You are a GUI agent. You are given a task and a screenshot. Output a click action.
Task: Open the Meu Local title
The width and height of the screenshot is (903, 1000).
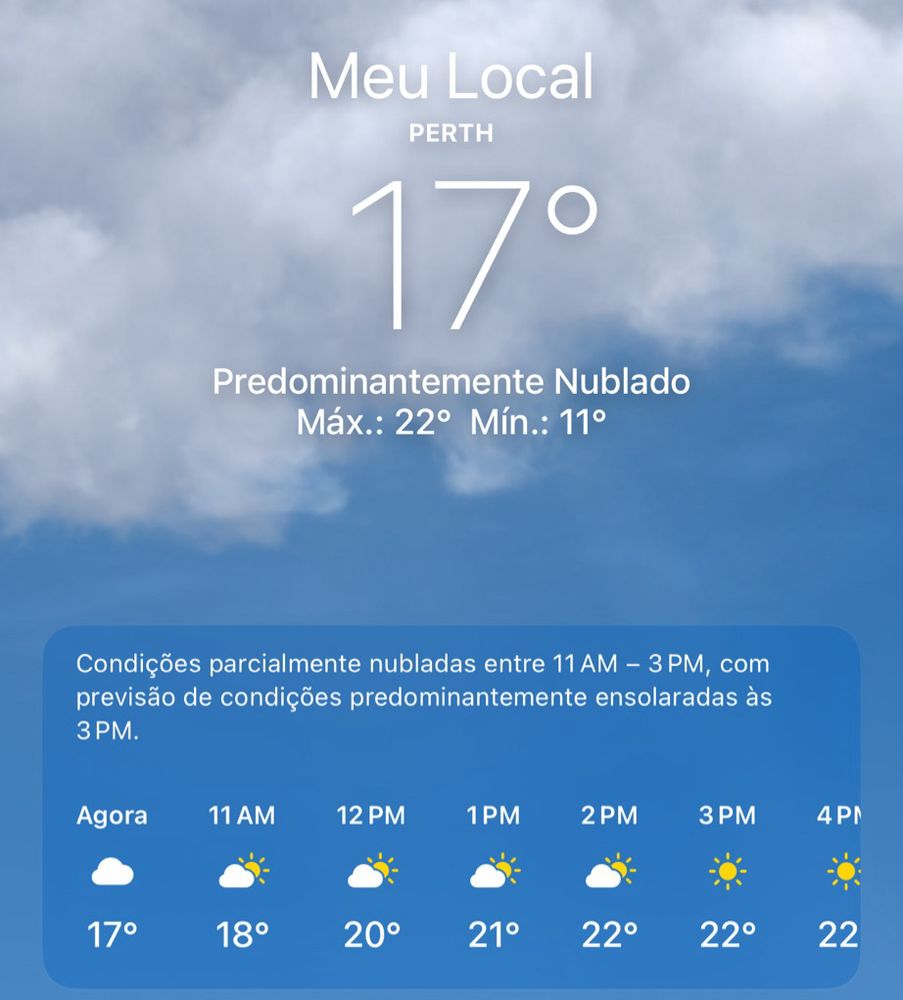[451, 77]
